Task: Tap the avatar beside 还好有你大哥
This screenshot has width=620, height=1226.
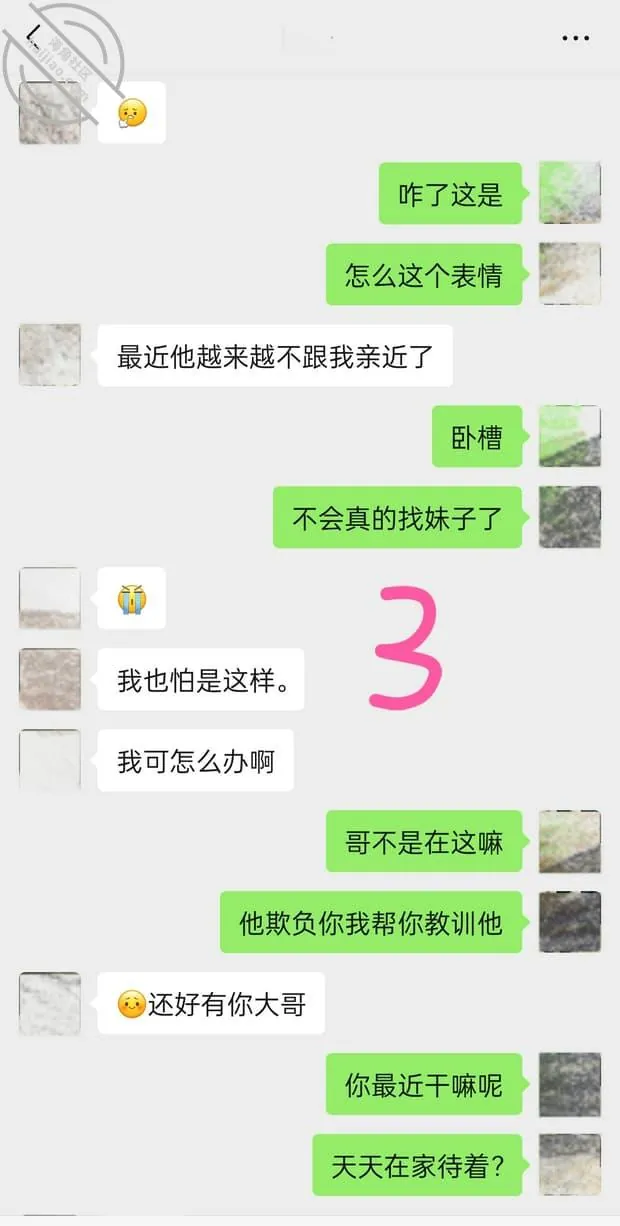Action: 50,1003
